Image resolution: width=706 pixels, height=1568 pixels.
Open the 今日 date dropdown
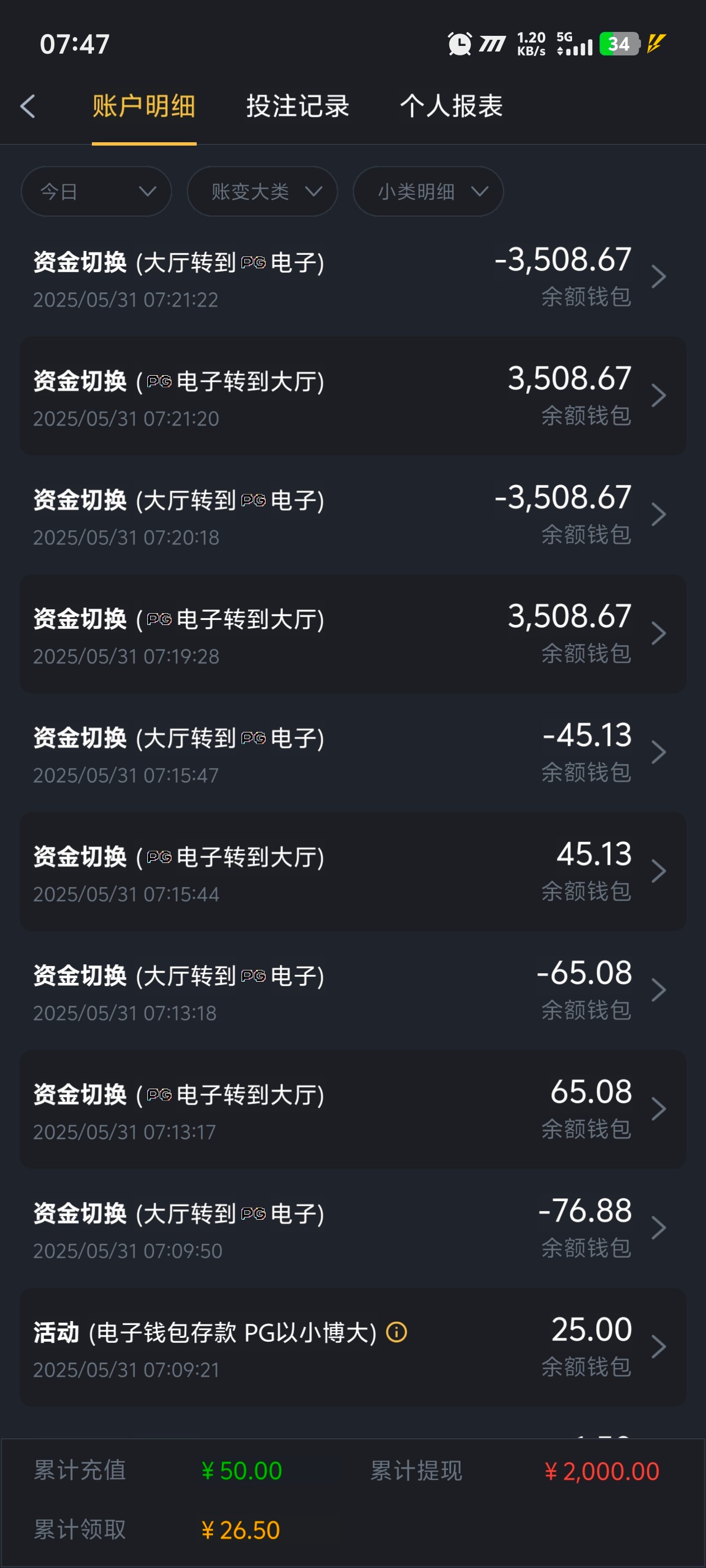click(96, 192)
